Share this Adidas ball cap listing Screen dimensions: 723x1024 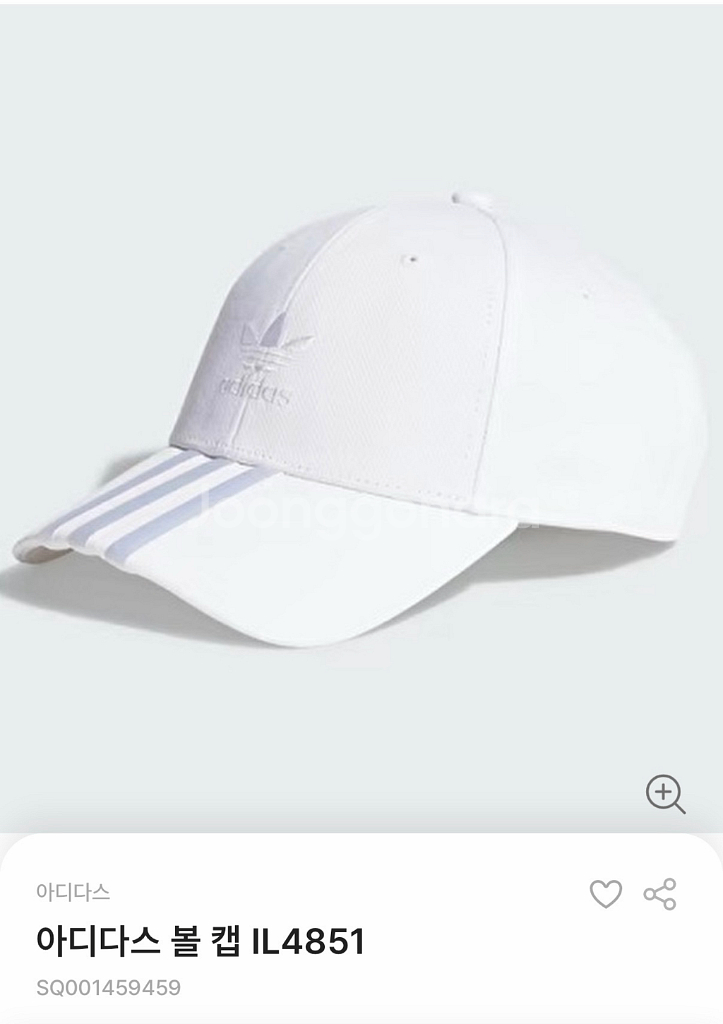tap(660, 893)
